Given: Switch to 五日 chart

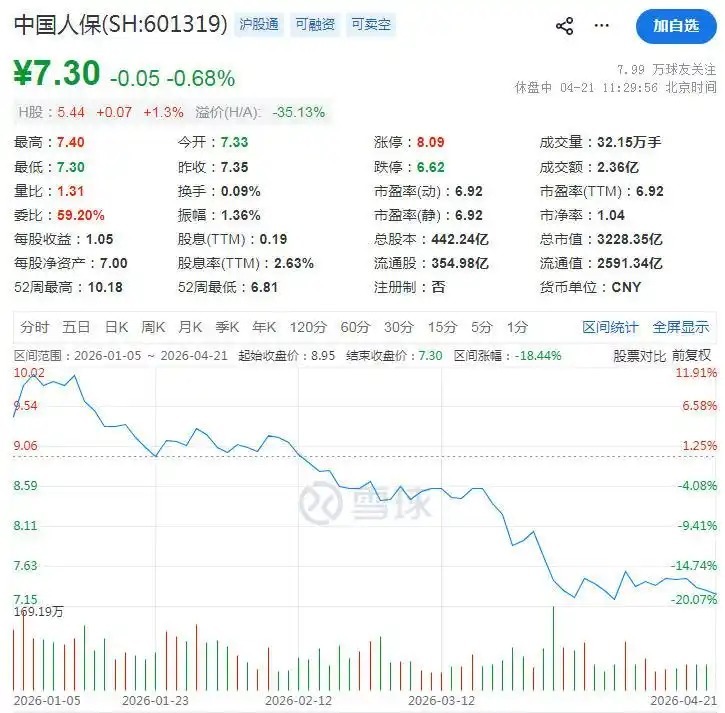Looking at the screenshot, I should [76, 326].
